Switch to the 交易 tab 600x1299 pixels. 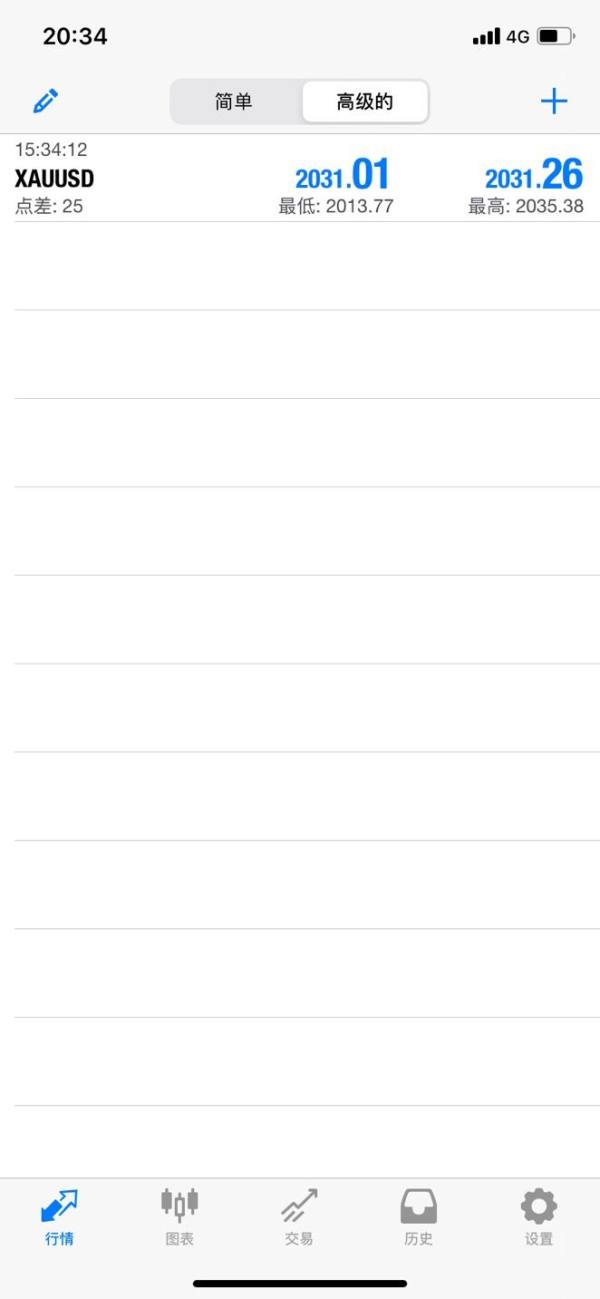point(299,1217)
